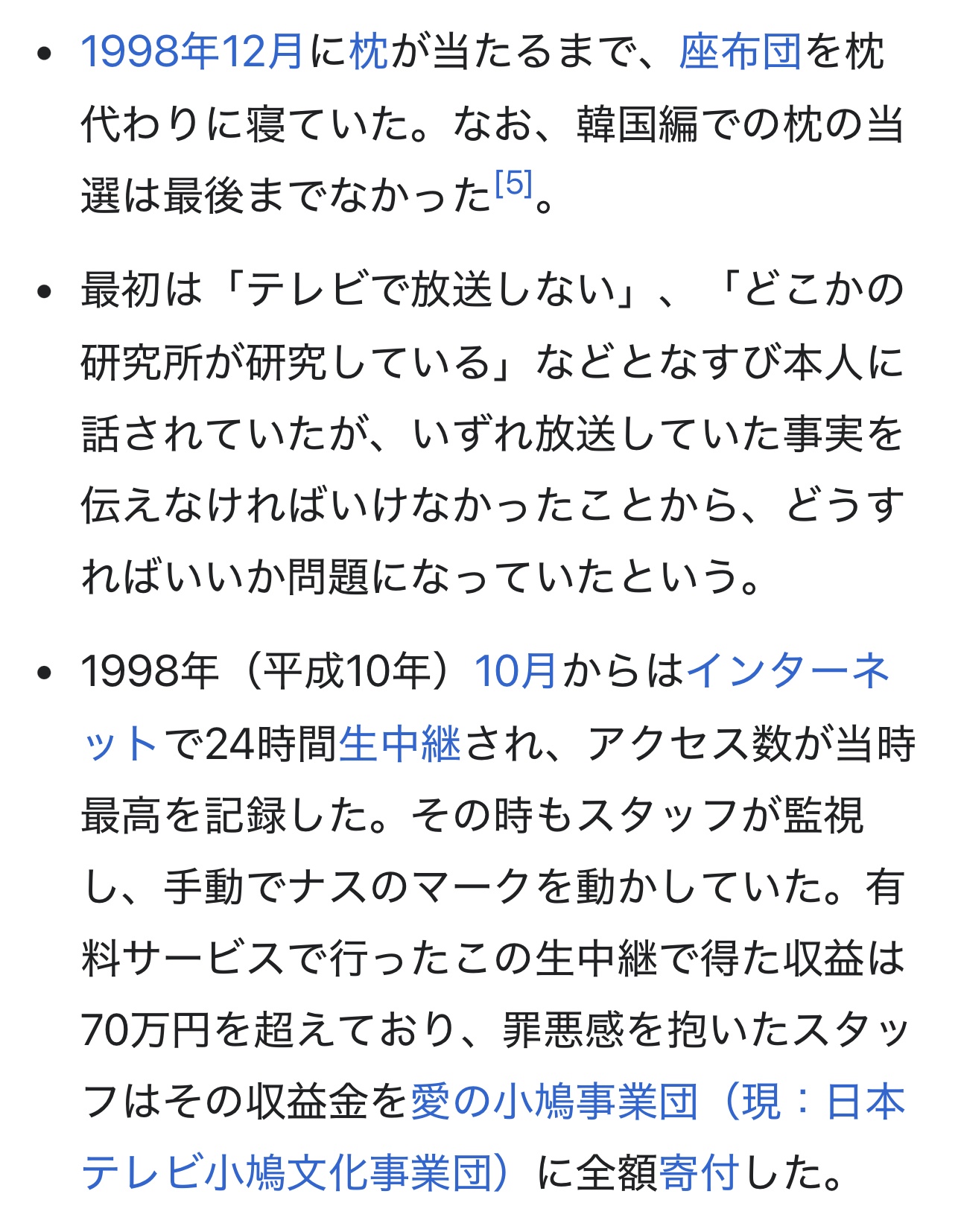Open the 10月 link

pos(515,670)
